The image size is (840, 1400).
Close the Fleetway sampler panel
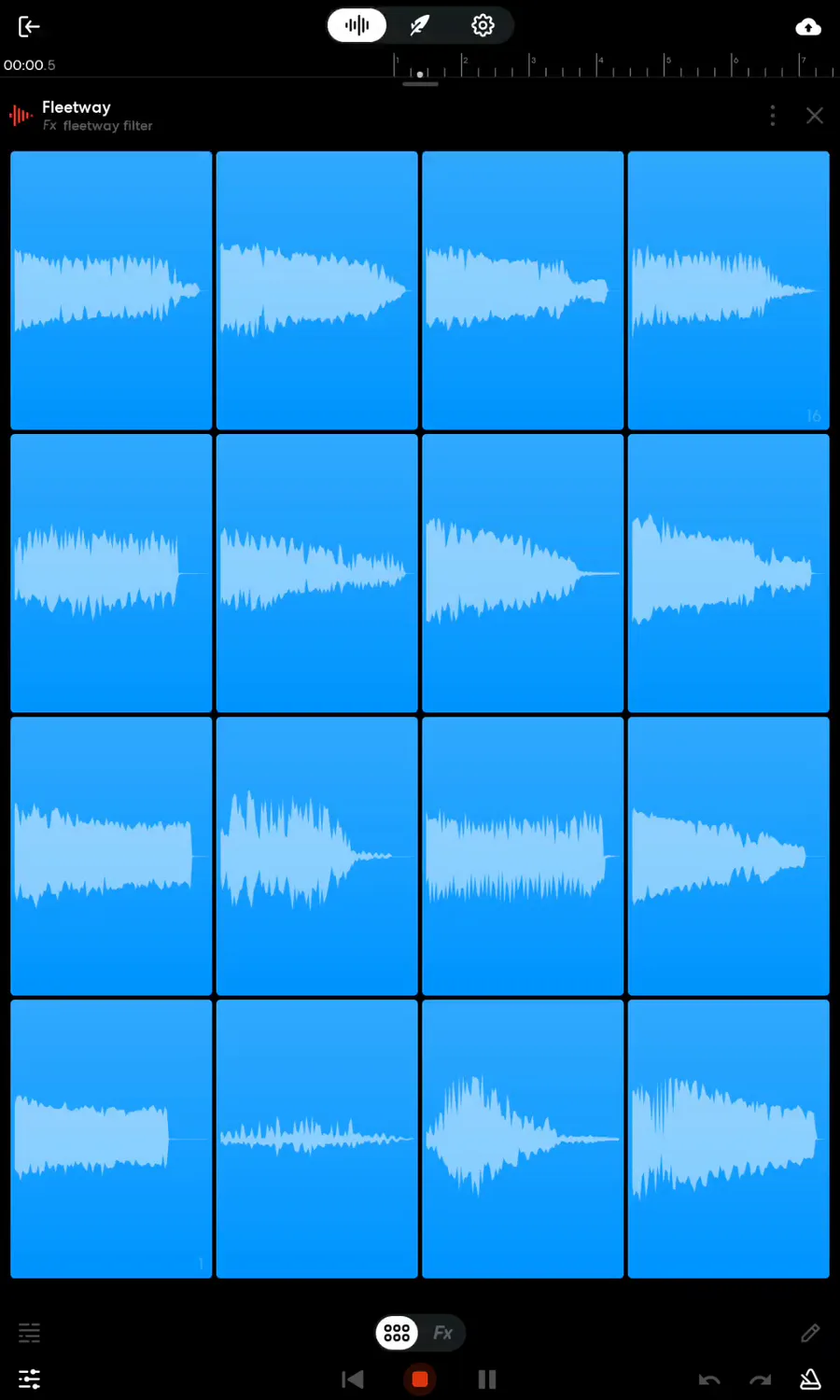[815, 115]
